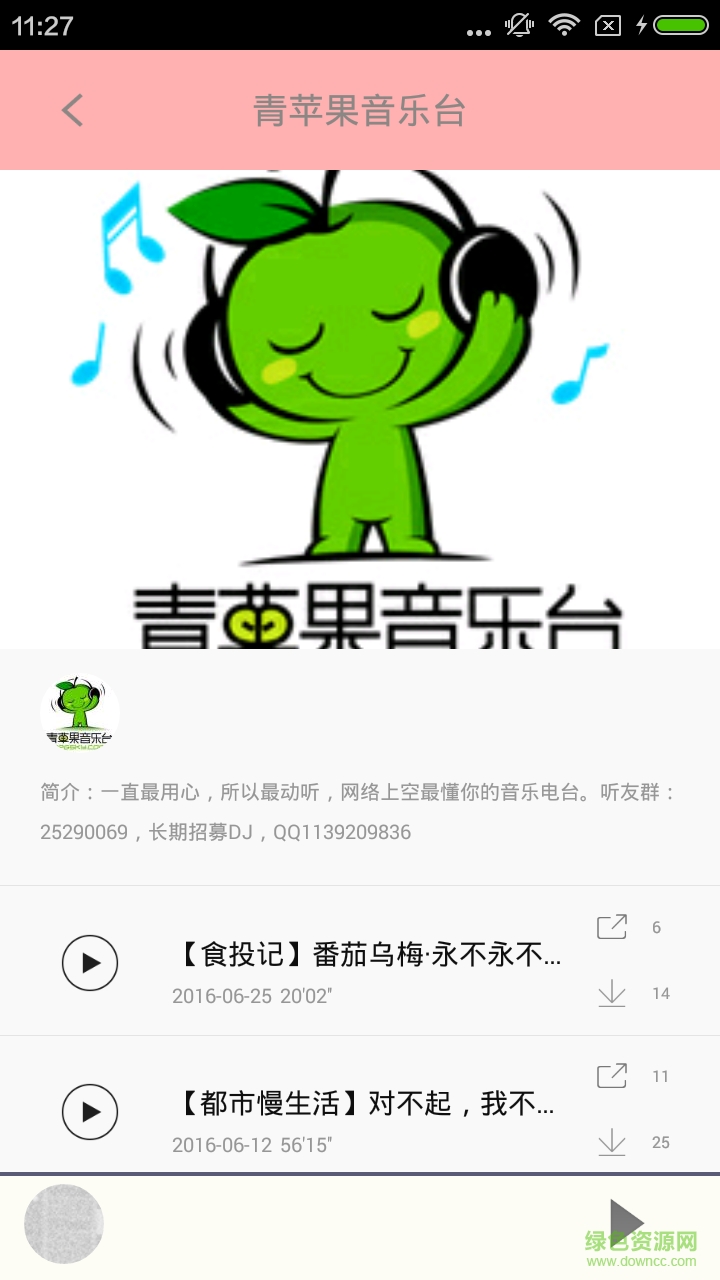Viewport: 720px width, 1280px height.
Task: Share the 番茄乌梅 episode
Action: tap(613, 927)
